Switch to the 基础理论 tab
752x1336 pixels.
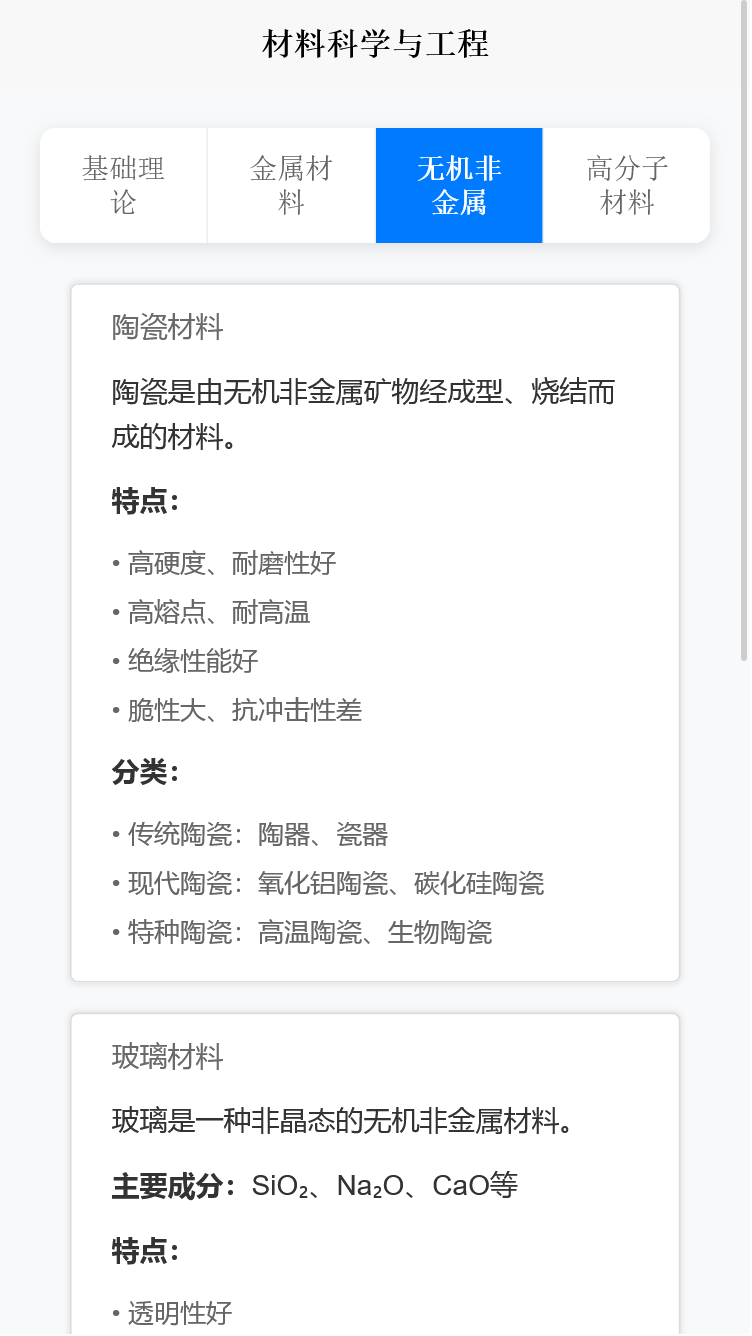pos(122,185)
